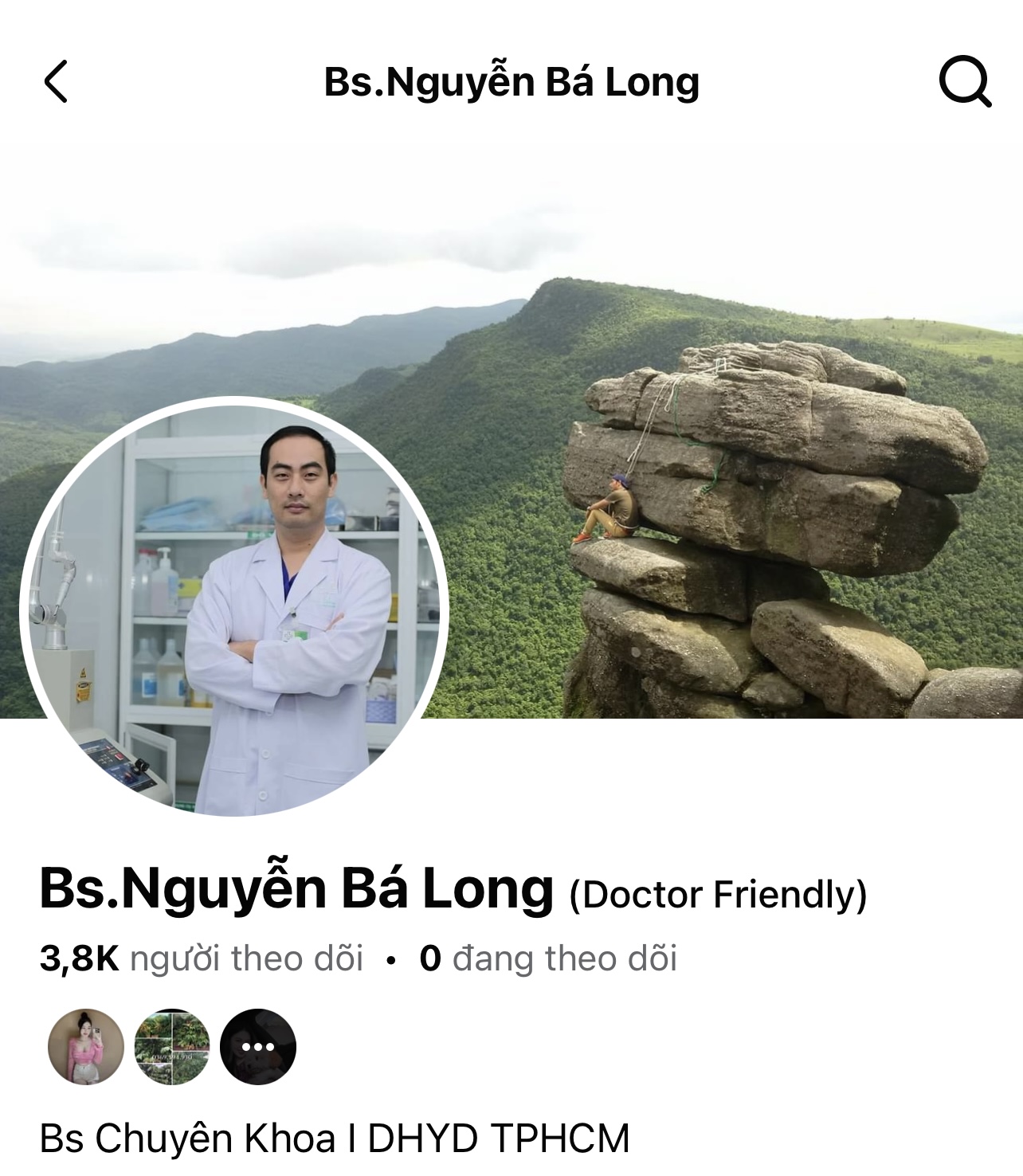Open follower avatar of woman in pink

[86, 1047]
